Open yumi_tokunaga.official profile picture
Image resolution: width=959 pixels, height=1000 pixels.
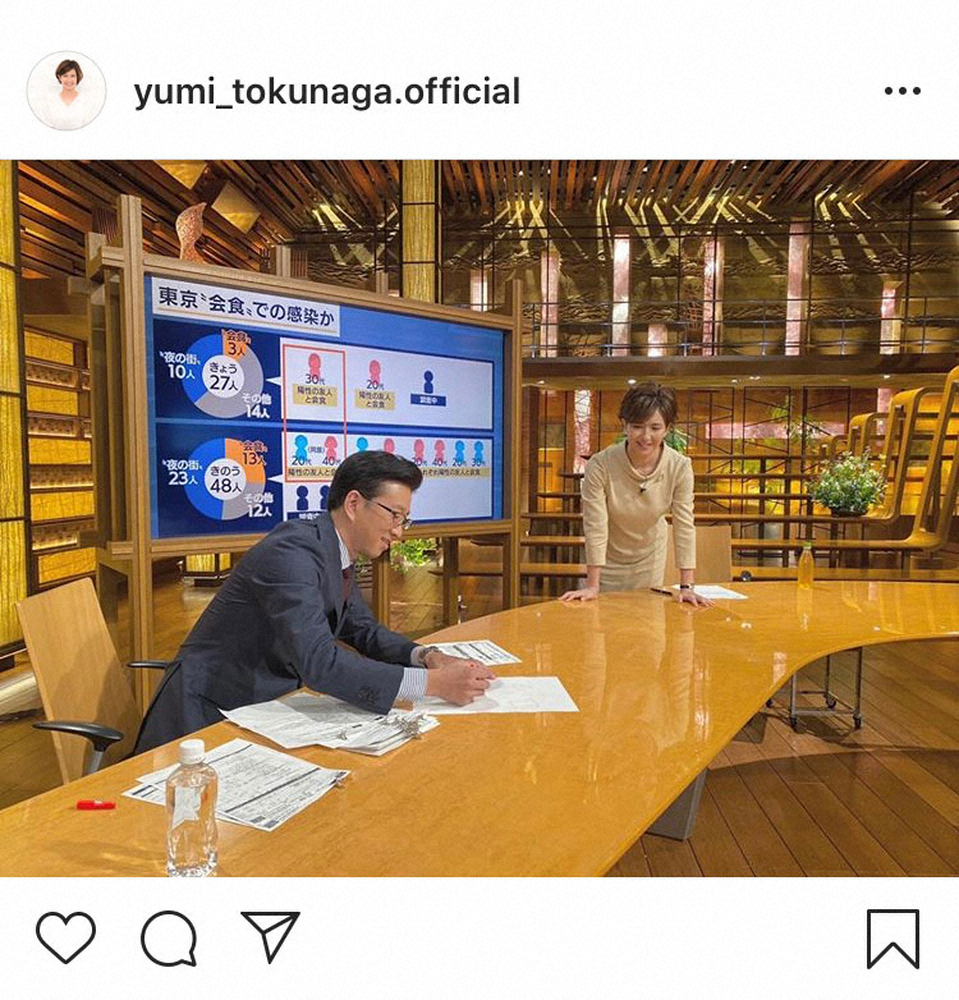click(66, 91)
